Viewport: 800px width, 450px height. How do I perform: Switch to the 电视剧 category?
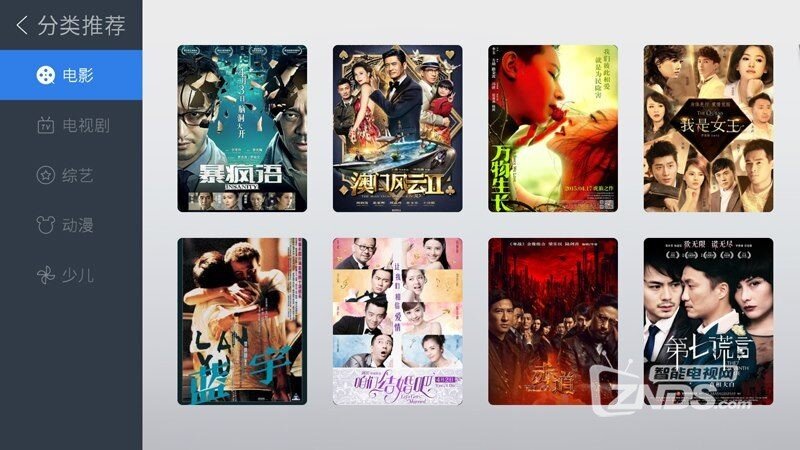[x=70, y=125]
